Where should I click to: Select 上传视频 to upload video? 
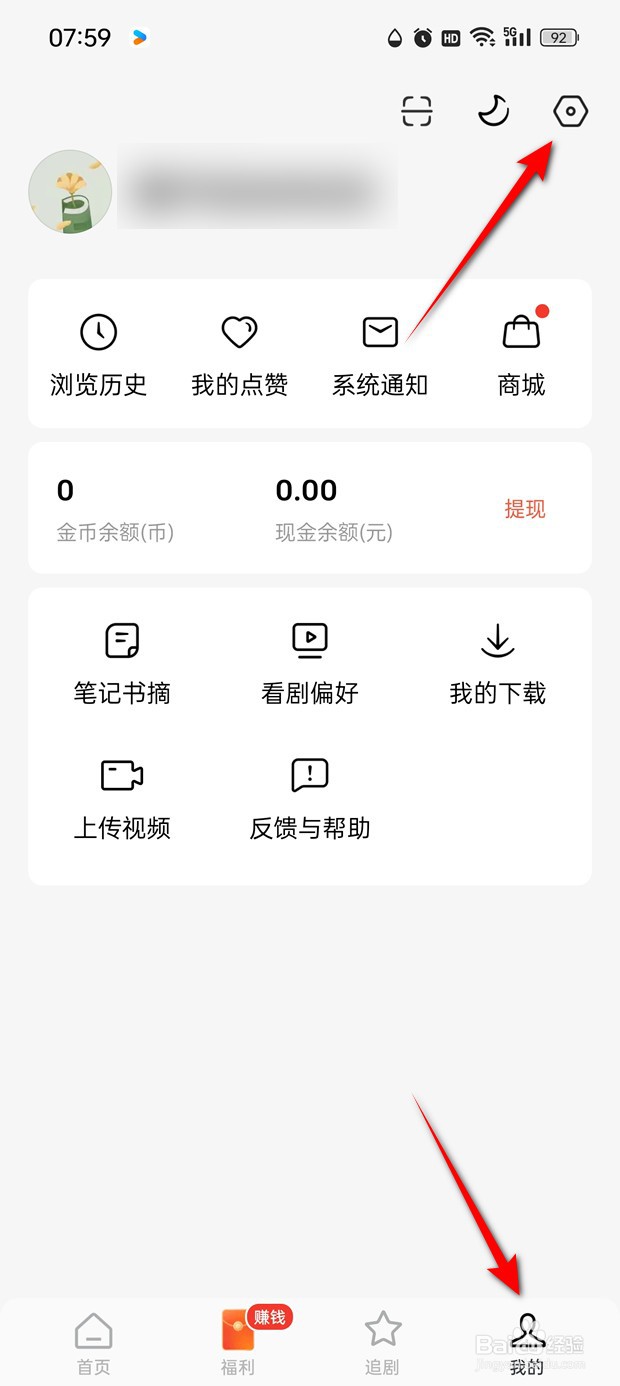tap(122, 797)
